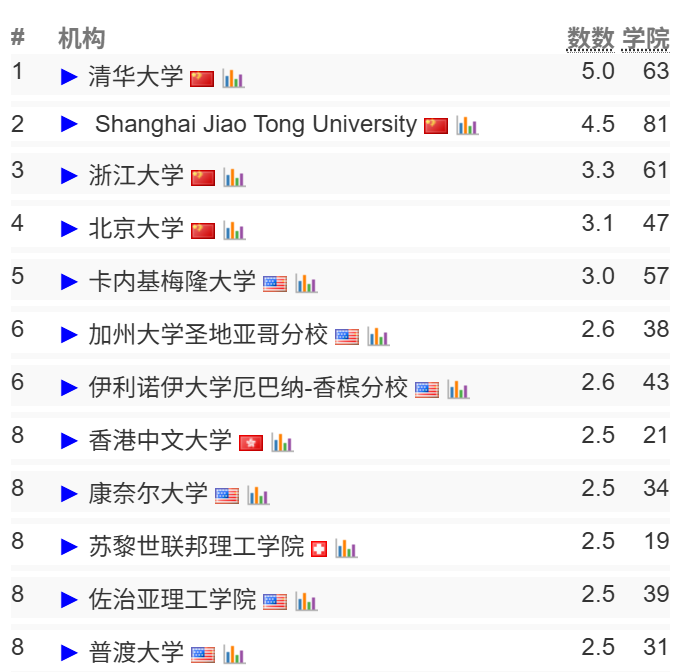Expand the 卡内基梅隆大学 row
Viewport: 698px width, 672px height.
(x=69, y=282)
